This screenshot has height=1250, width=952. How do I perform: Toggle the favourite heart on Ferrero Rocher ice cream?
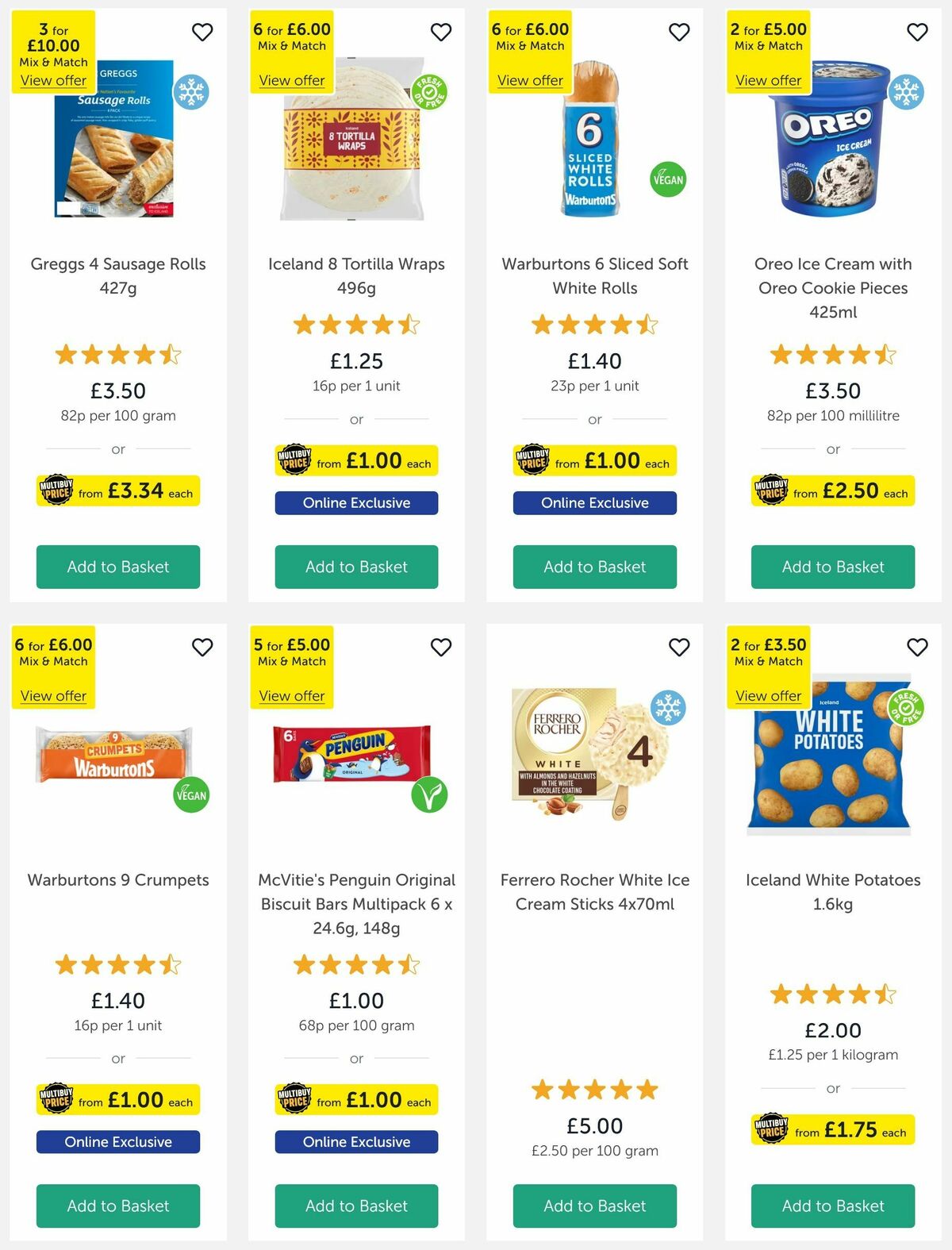(678, 647)
